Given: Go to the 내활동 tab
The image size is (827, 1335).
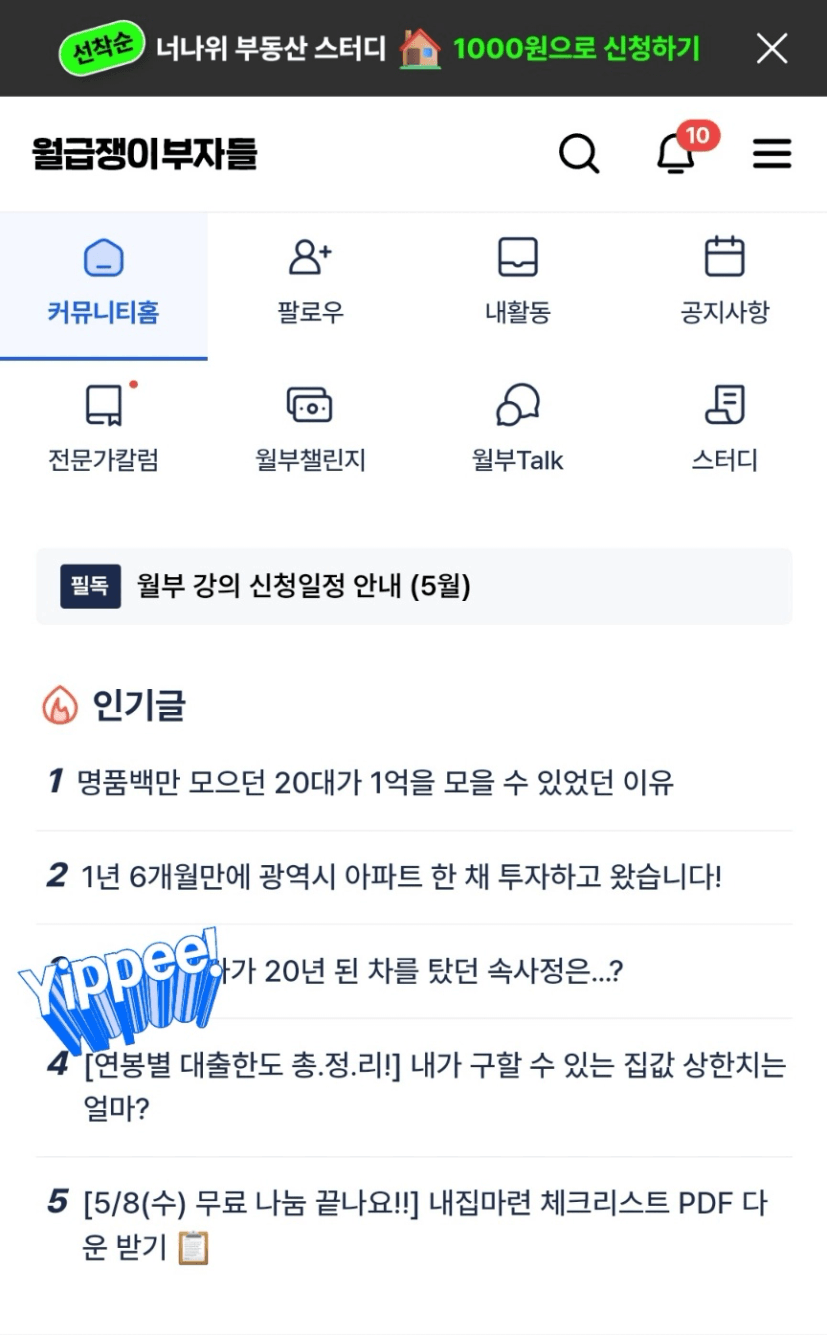Looking at the screenshot, I should point(517,286).
